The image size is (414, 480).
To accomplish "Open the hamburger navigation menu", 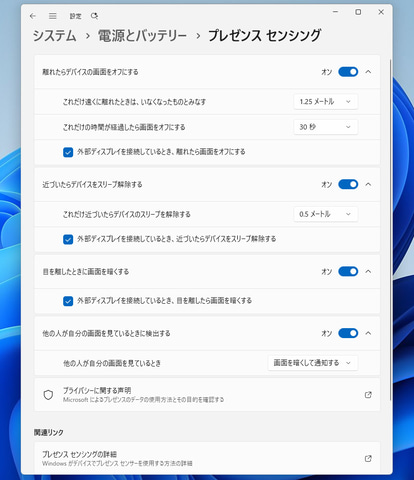I will (53, 16).
